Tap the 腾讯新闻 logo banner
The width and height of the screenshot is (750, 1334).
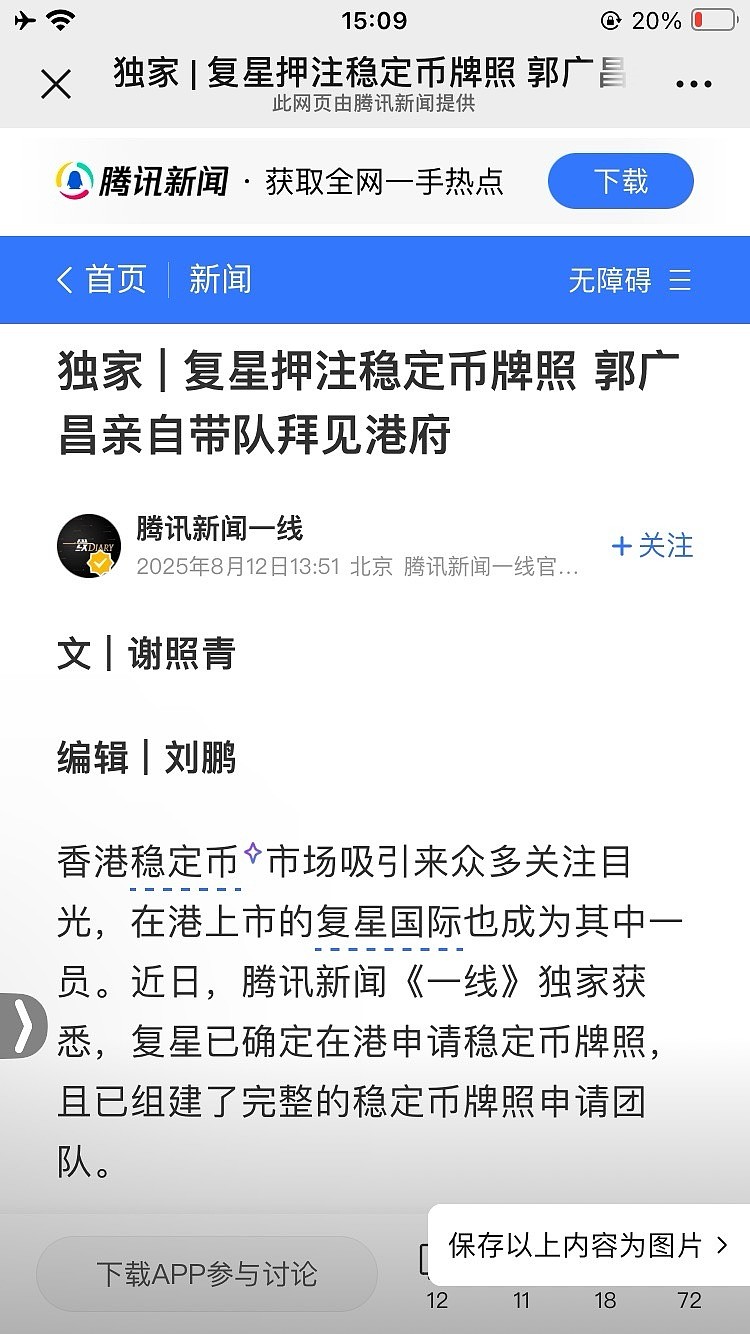coord(141,181)
